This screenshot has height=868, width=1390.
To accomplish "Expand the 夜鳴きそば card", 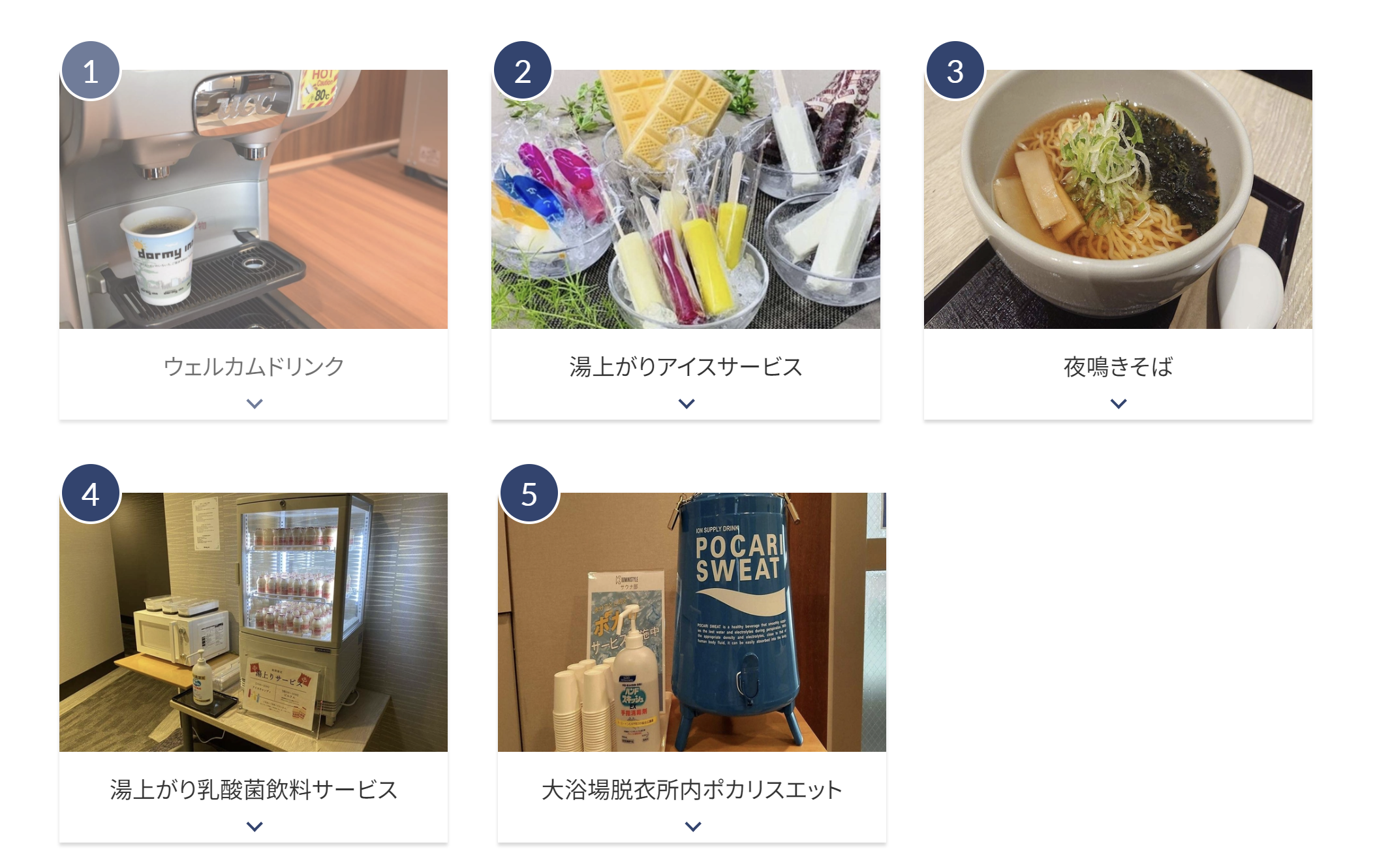I will point(1119,403).
